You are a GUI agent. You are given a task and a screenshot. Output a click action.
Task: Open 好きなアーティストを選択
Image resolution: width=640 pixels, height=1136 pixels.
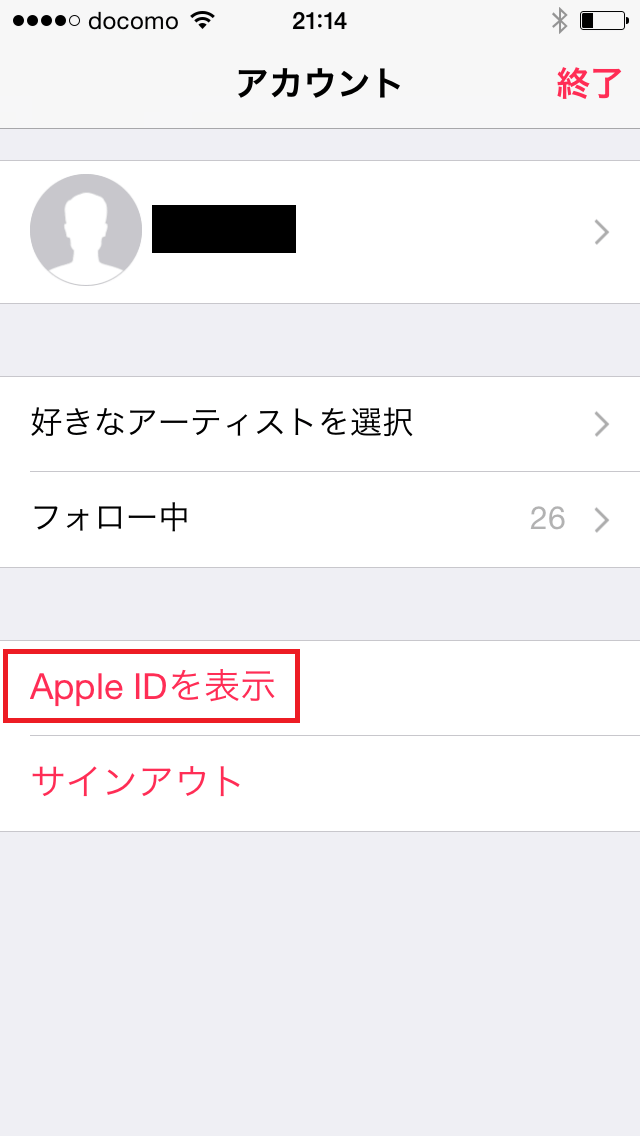(x=320, y=424)
